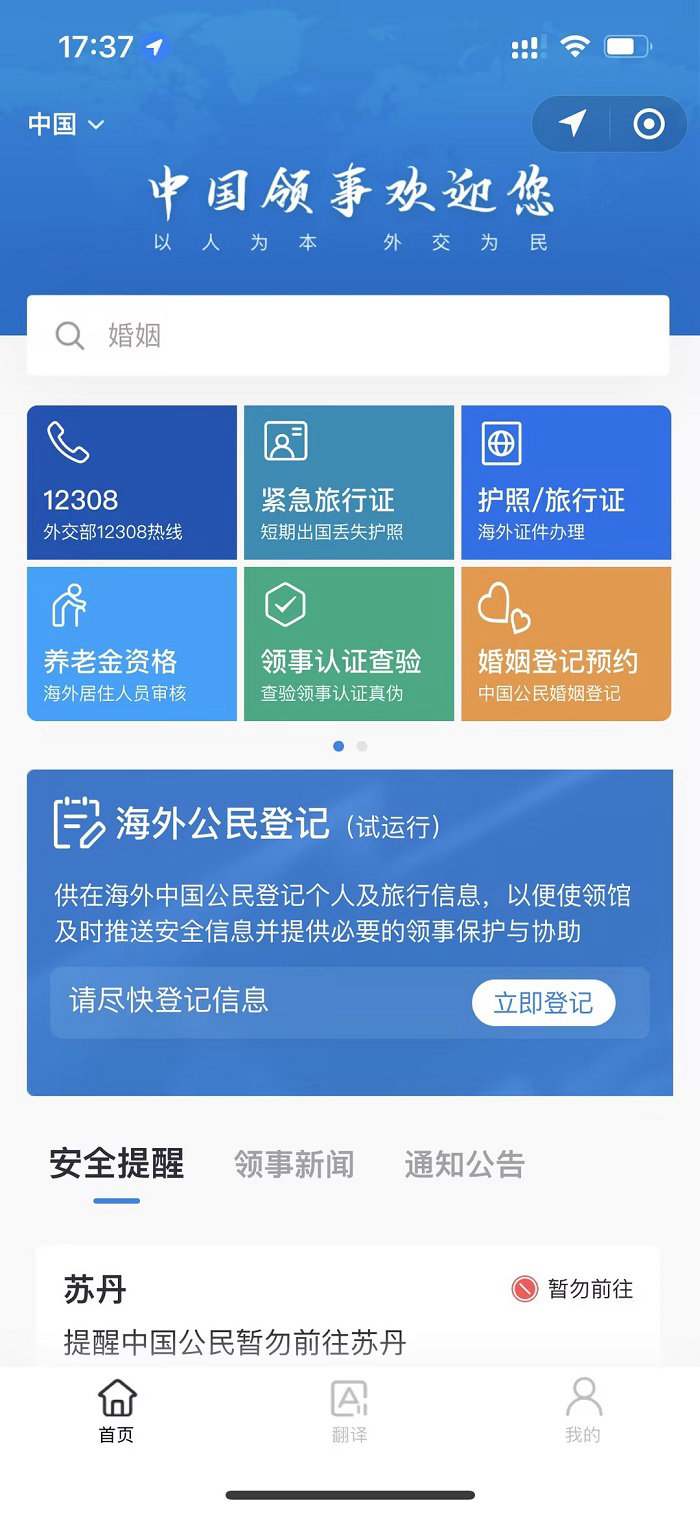700x1514 pixels.
Task: Tap the second page indicator dot
Action: point(362,746)
